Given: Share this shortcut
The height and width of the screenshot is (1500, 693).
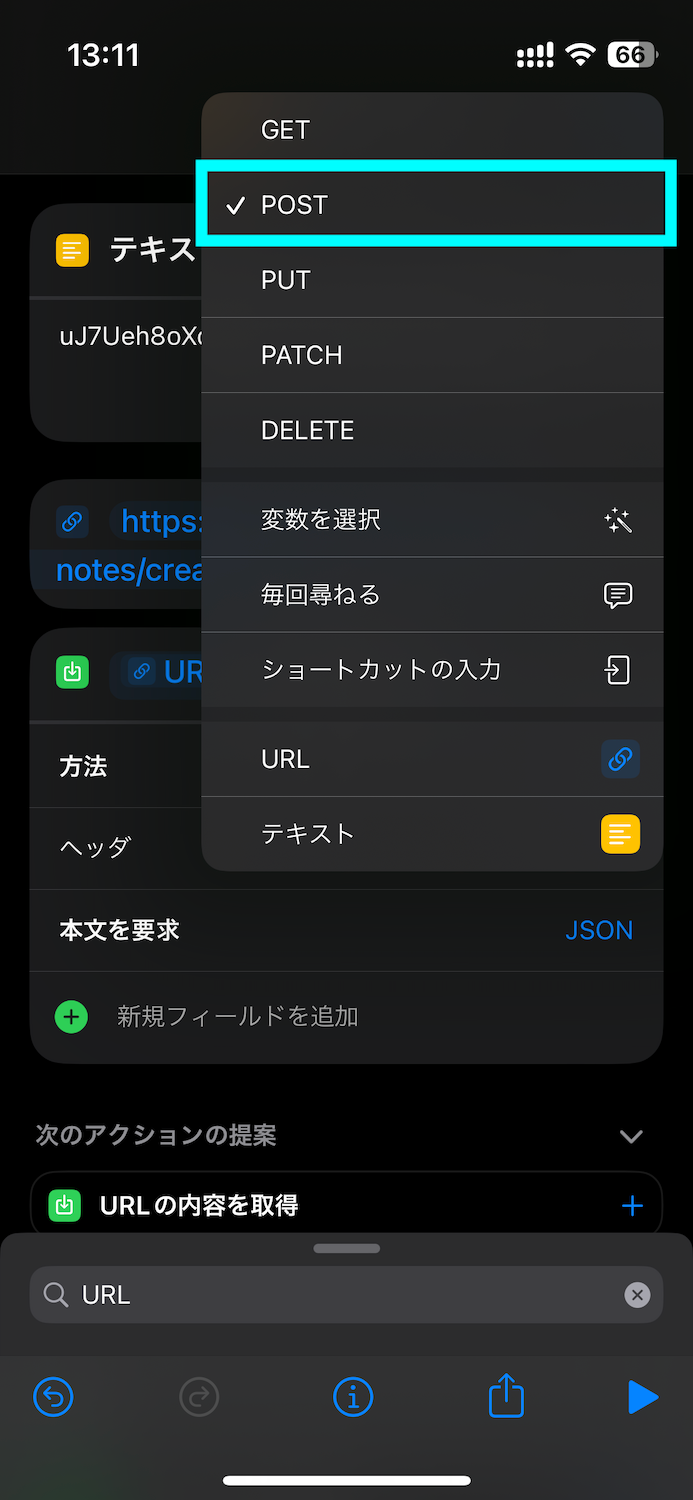Looking at the screenshot, I should [x=506, y=1397].
